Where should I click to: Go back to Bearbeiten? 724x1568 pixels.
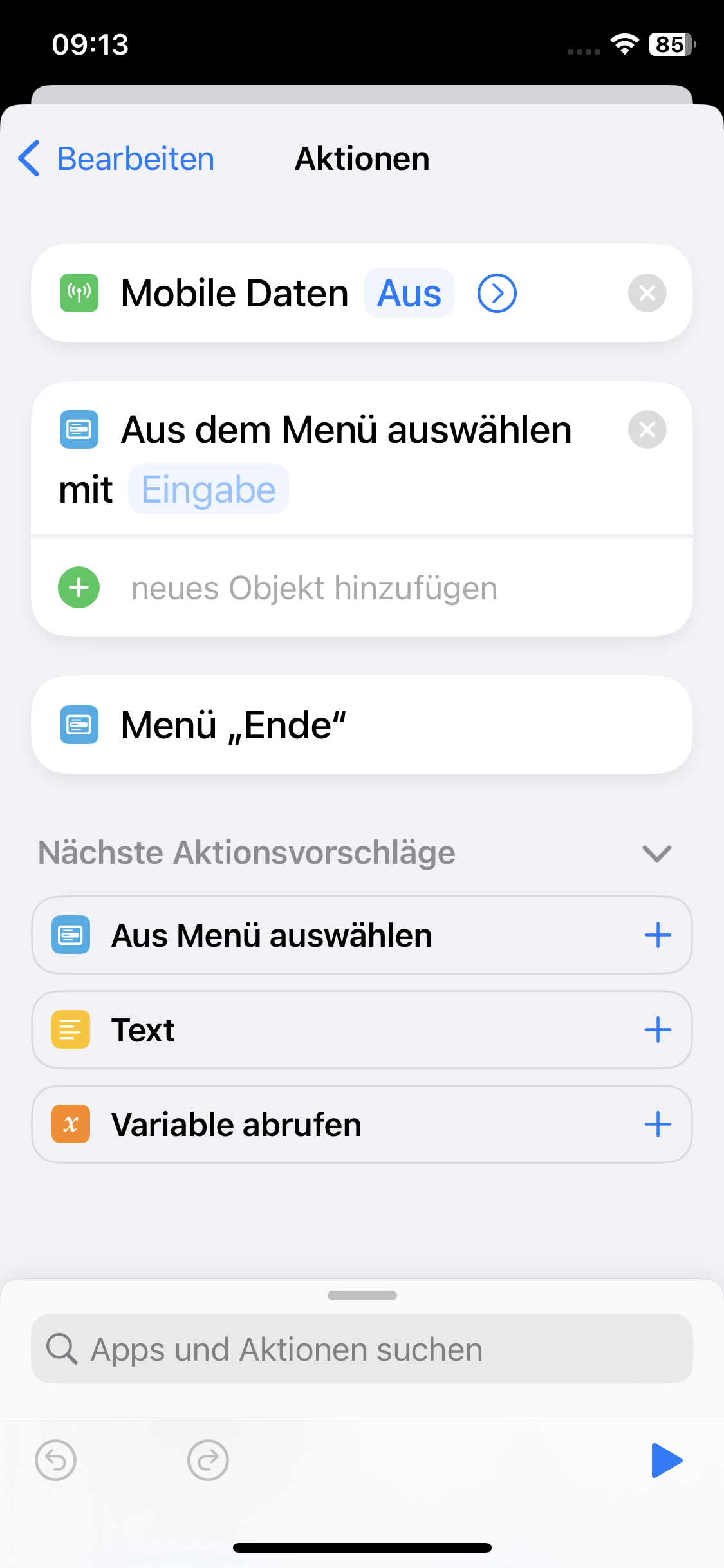pyautogui.click(x=117, y=159)
